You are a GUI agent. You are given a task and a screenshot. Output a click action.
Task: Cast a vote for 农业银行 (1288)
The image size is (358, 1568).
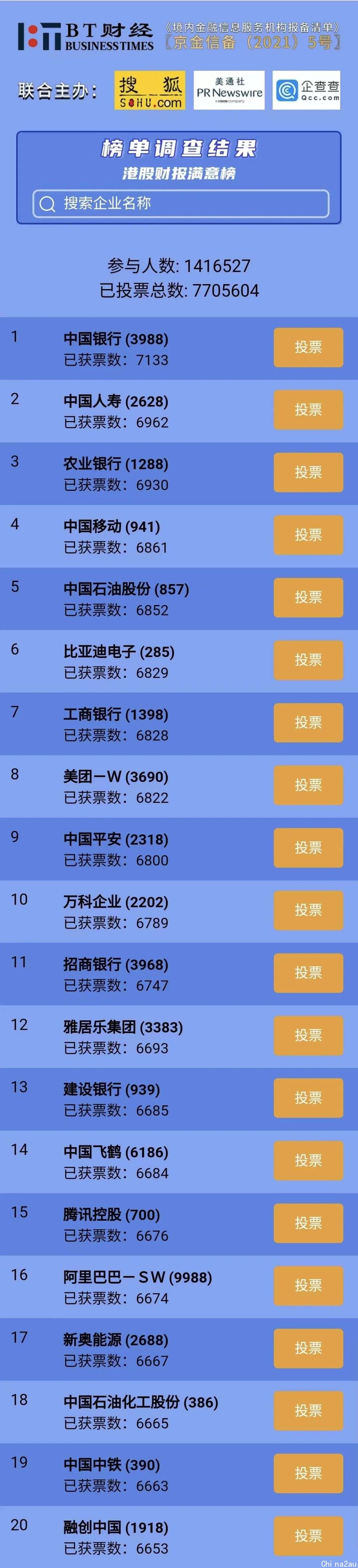click(308, 472)
